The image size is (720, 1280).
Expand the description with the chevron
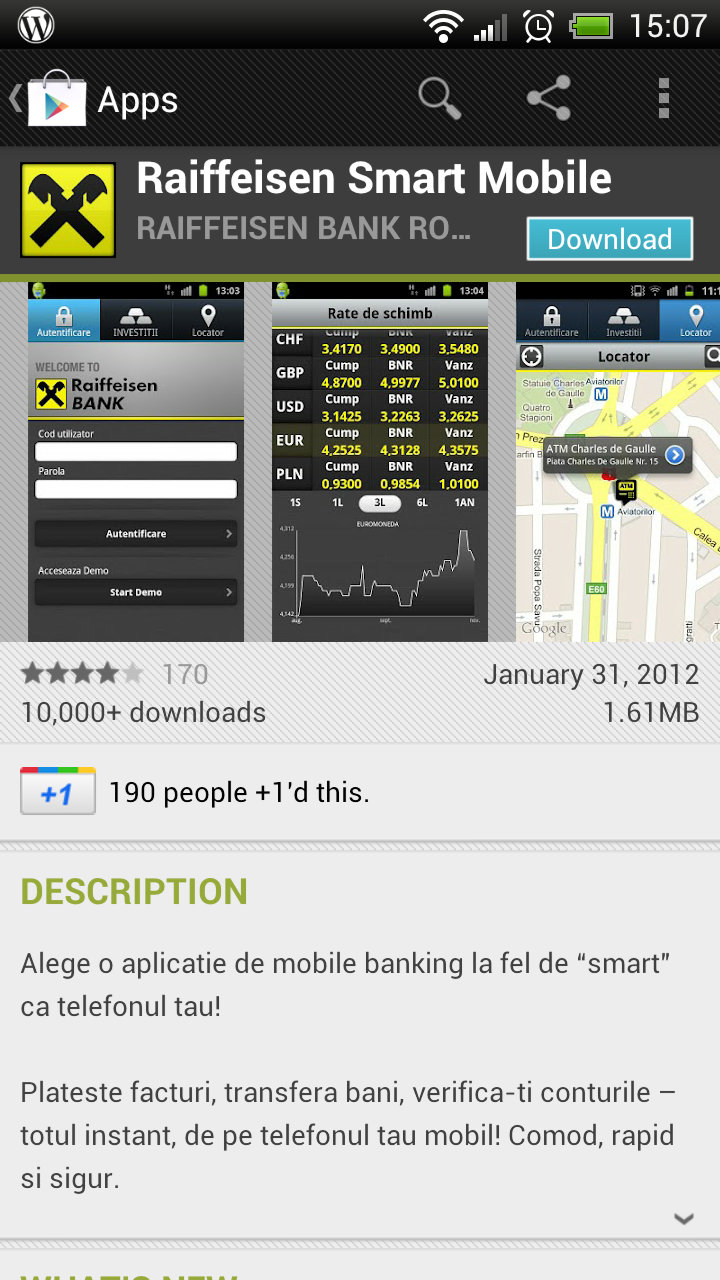[x=684, y=1218]
